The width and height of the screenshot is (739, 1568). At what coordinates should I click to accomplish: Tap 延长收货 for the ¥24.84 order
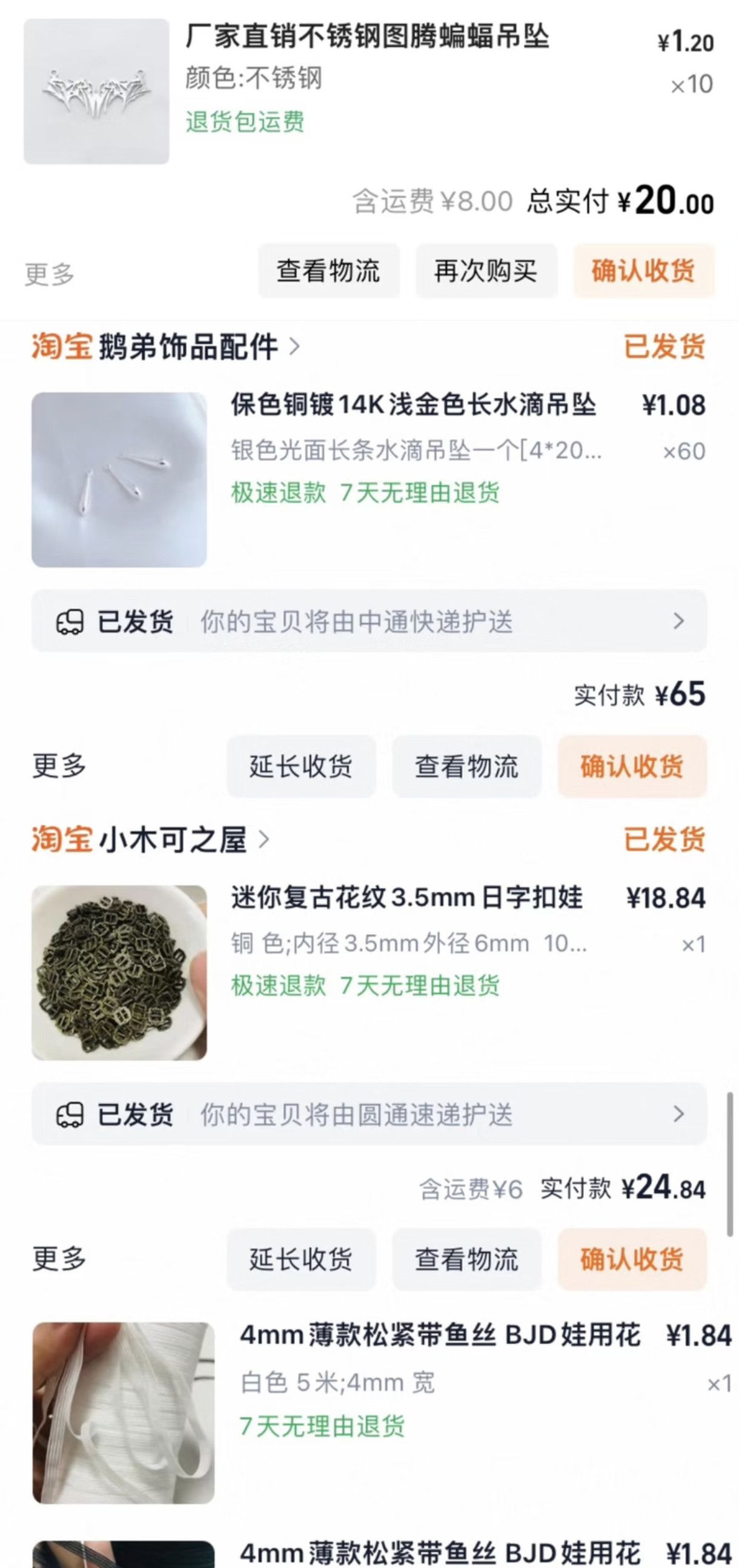point(301,1259)
